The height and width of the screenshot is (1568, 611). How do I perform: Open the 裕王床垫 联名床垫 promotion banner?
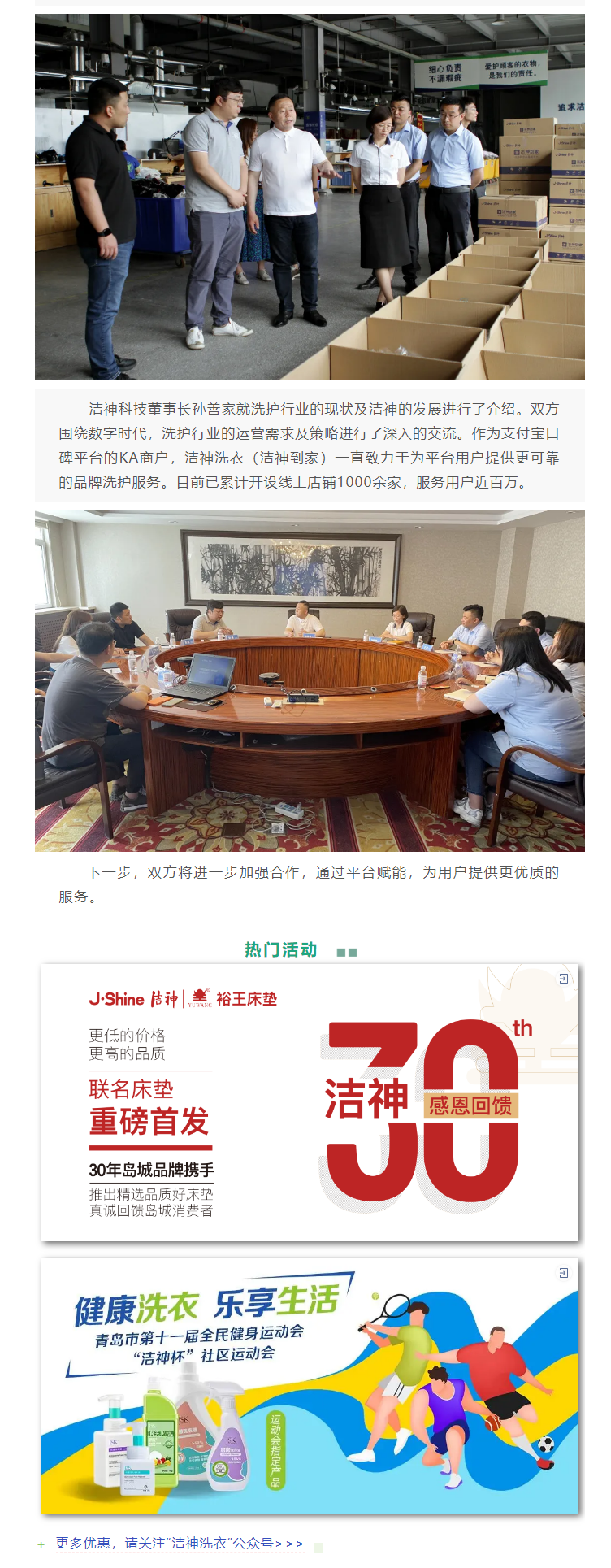pos(310,1102)
